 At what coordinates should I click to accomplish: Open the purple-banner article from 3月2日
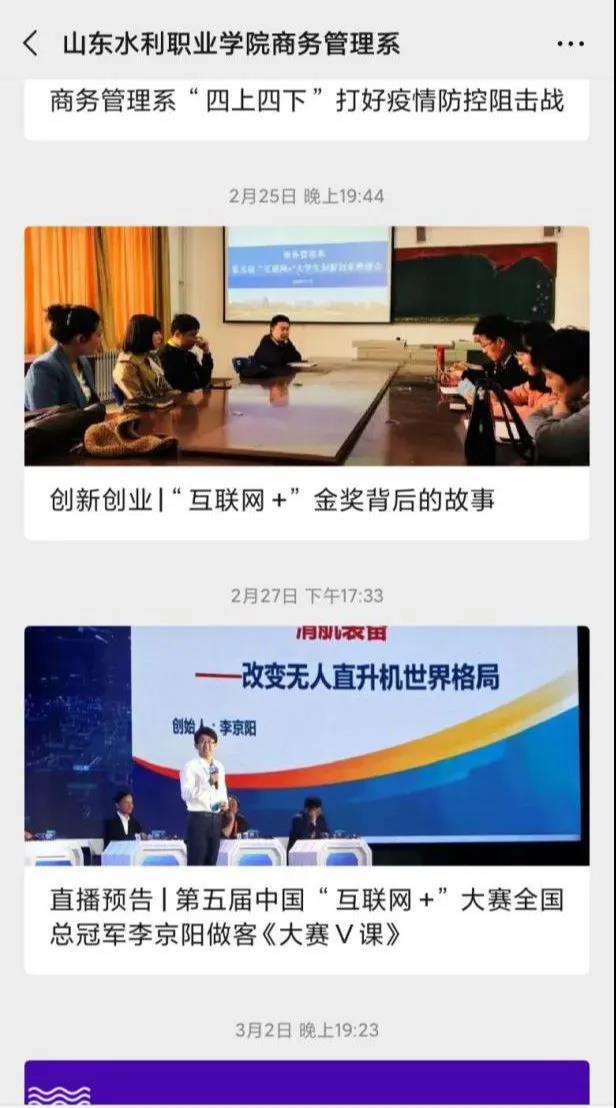click(306, 1084)
